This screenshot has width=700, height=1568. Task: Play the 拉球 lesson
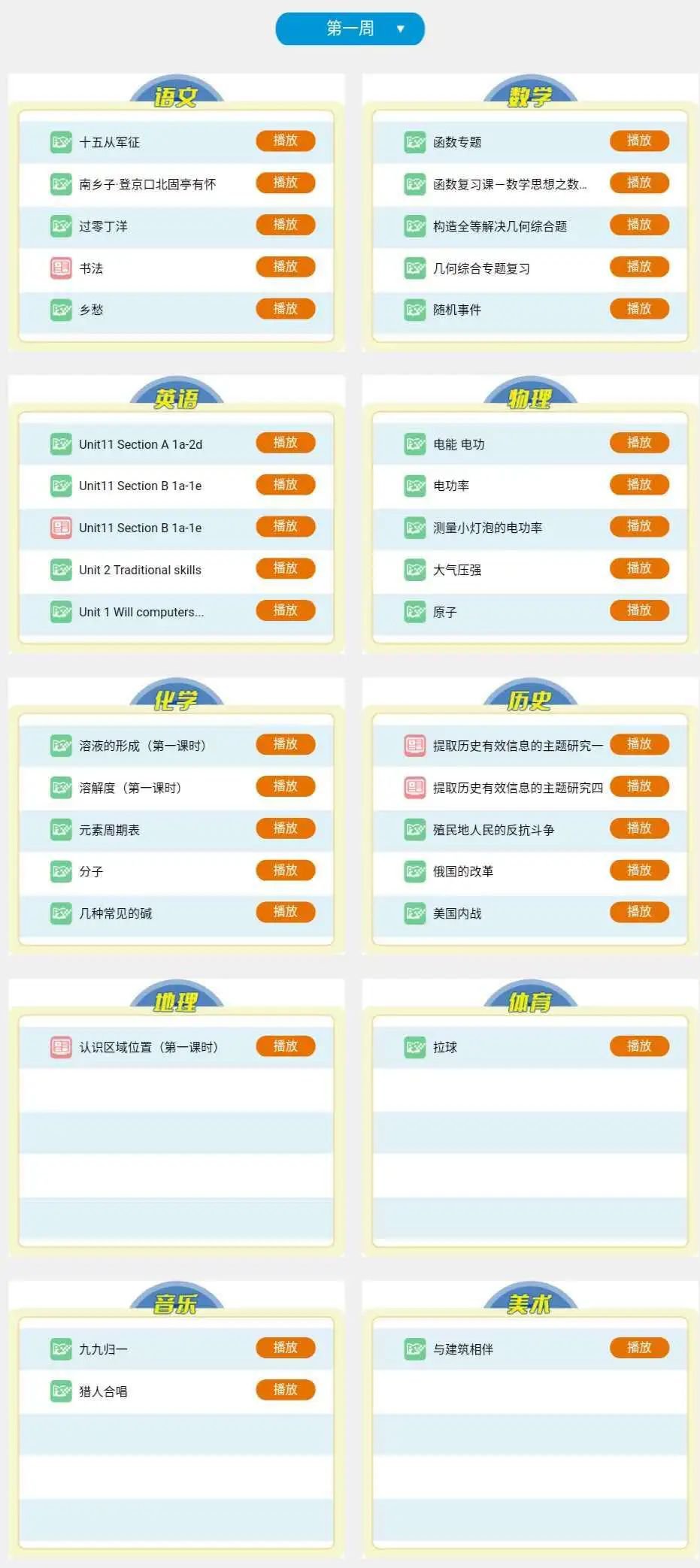click(638, 1046)
